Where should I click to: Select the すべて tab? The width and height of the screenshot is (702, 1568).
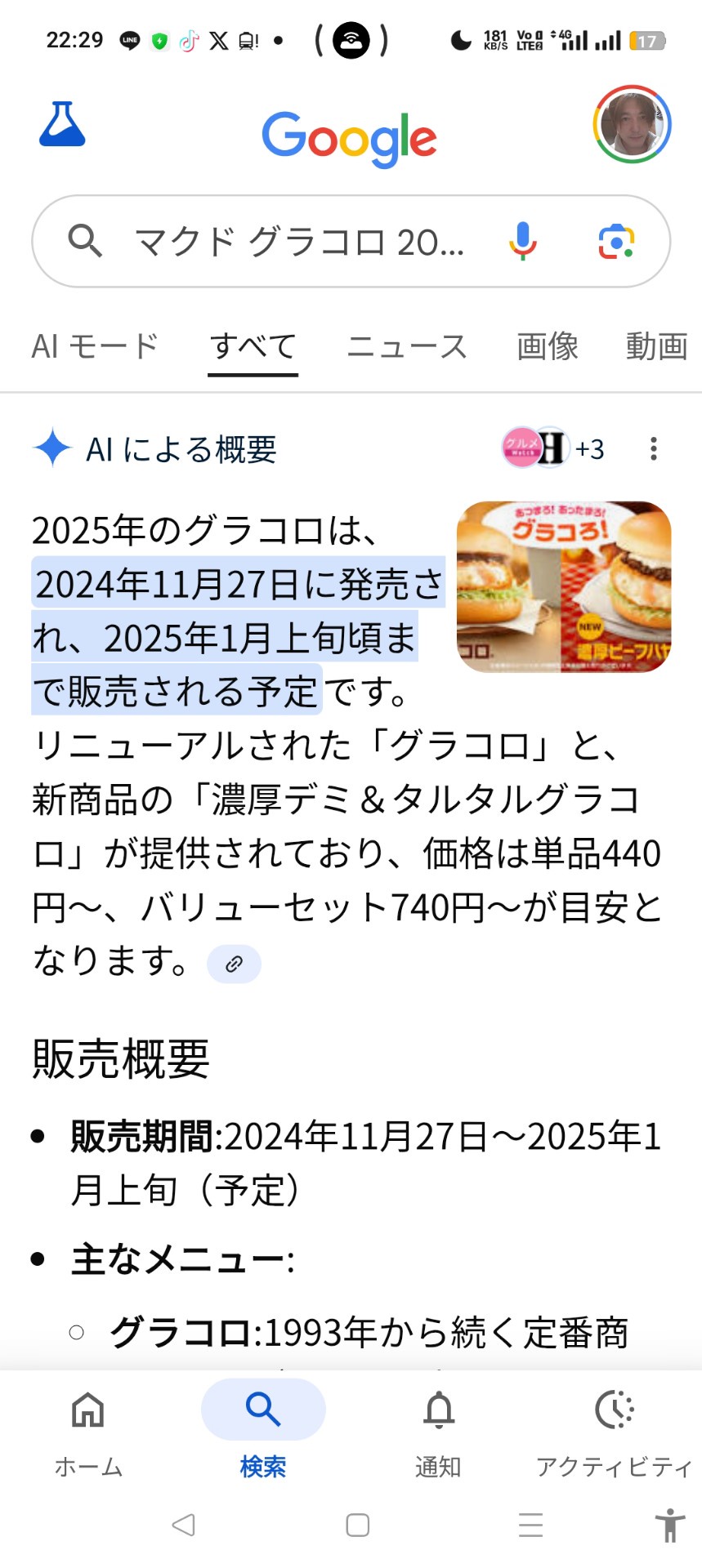pos(253,346)
